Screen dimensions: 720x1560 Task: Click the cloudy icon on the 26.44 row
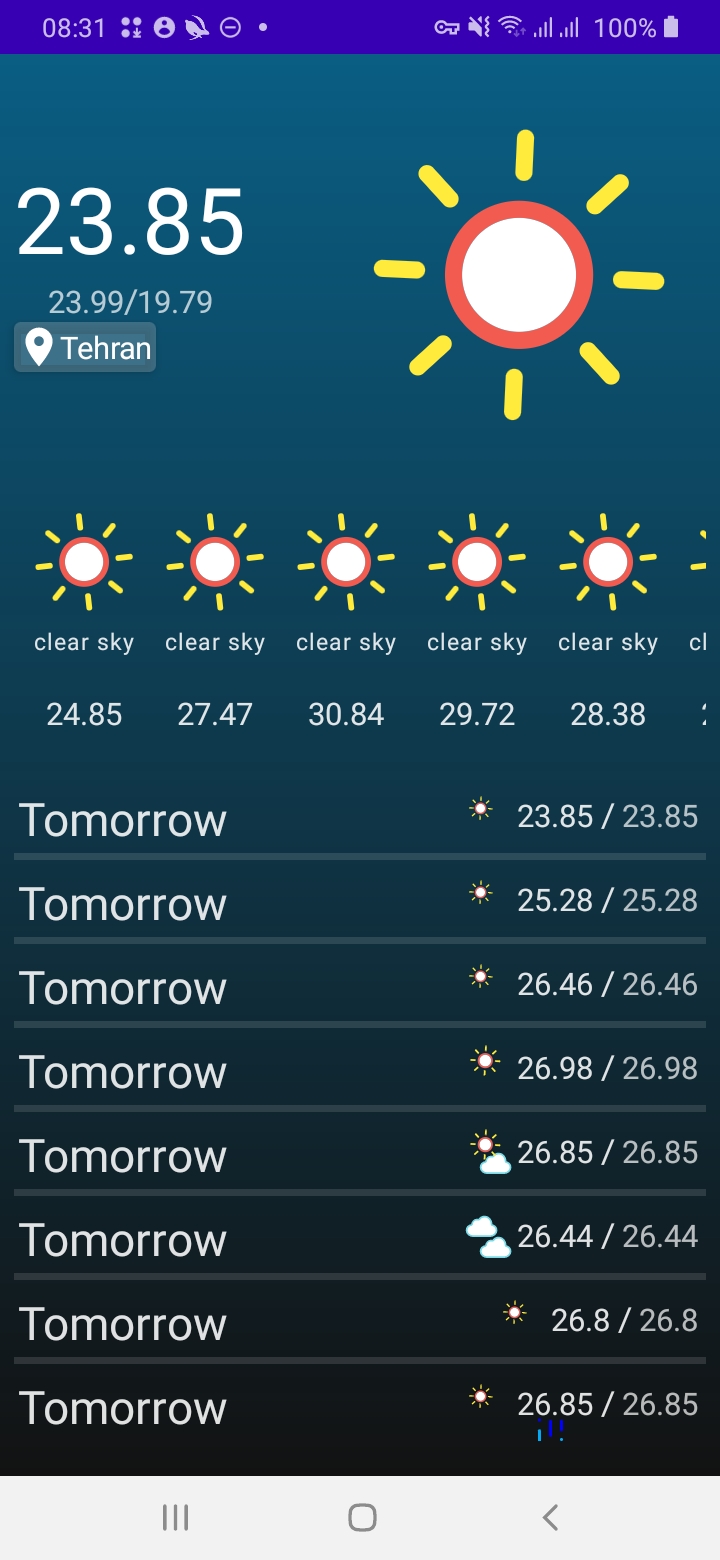[490, 1237]
